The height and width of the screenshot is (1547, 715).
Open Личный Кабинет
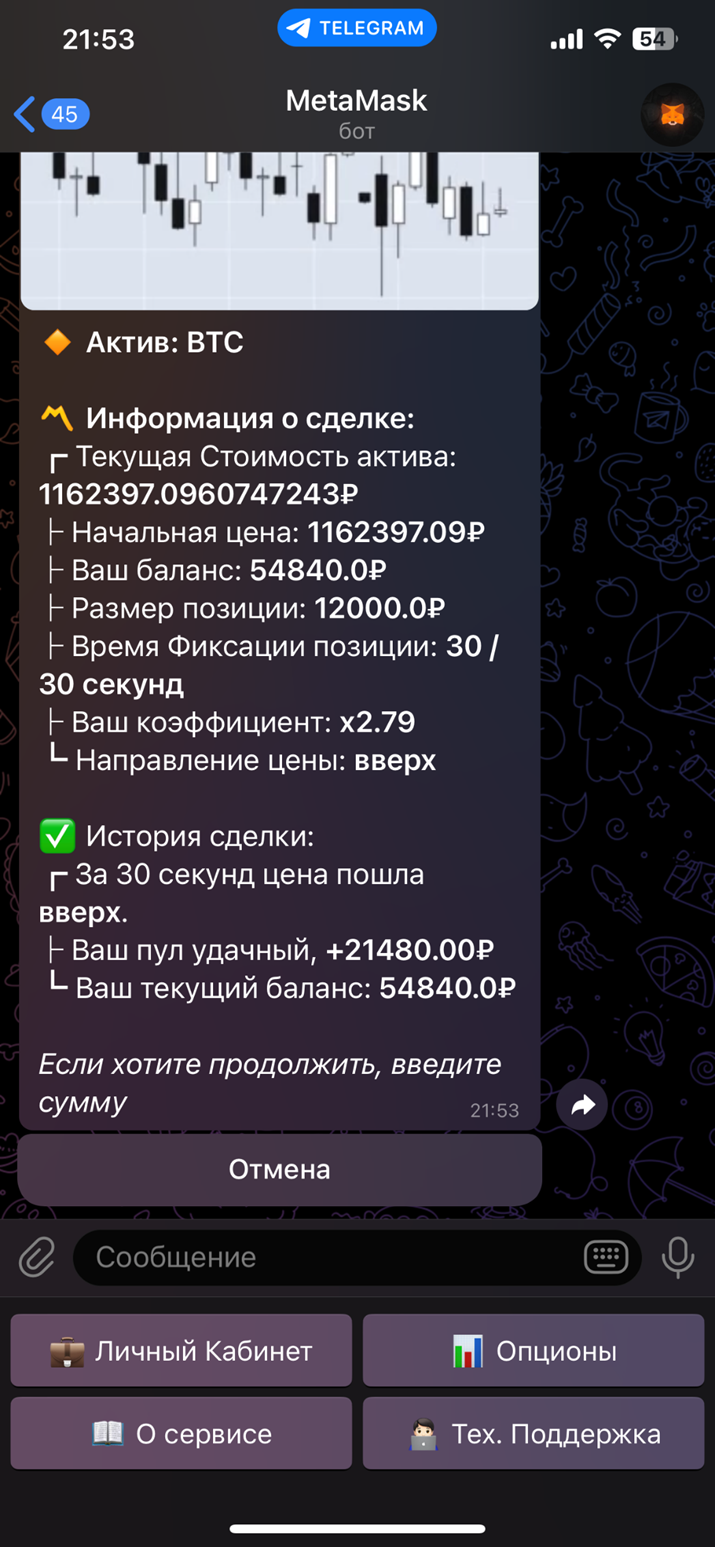pos(181,1351)
